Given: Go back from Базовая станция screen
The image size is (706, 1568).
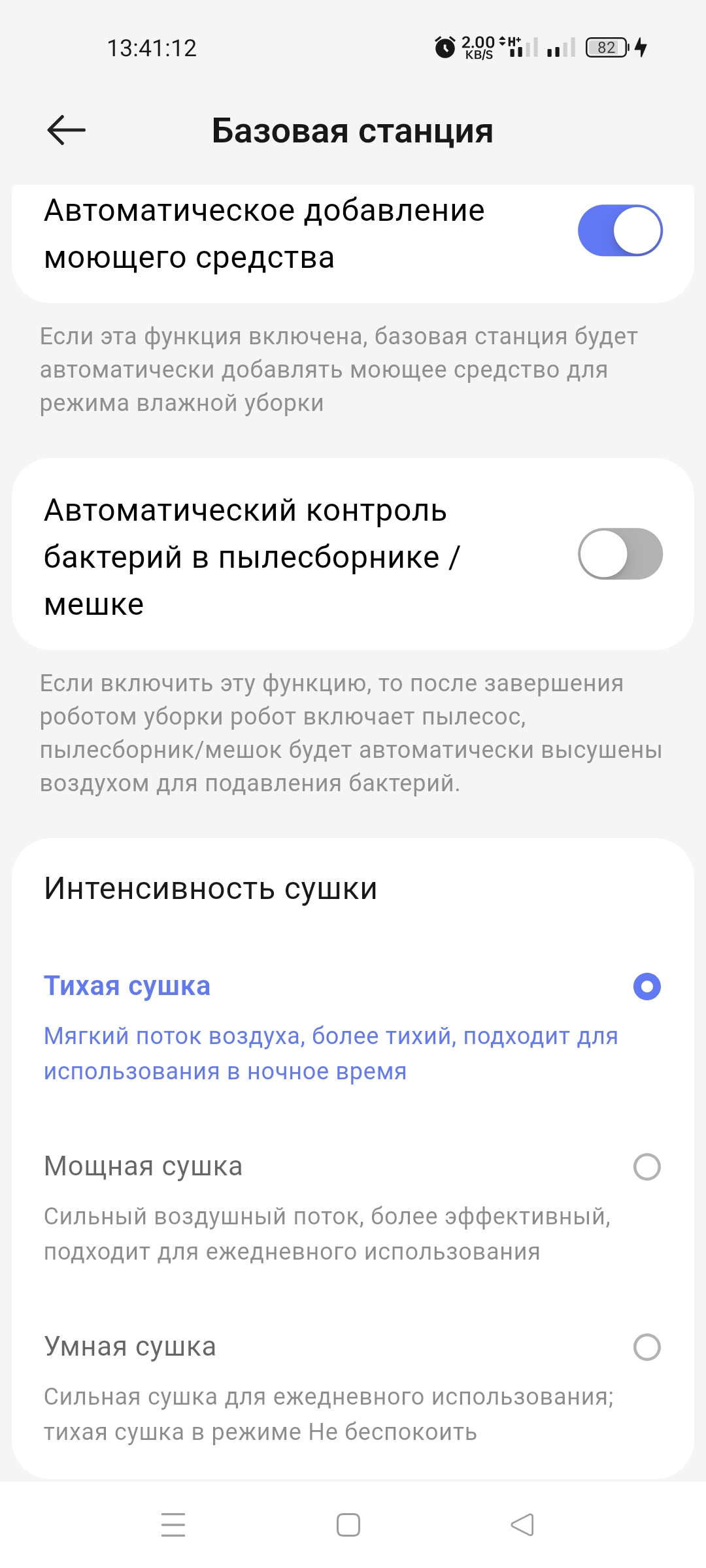Looking at the screenshot, I should (66, 130).
